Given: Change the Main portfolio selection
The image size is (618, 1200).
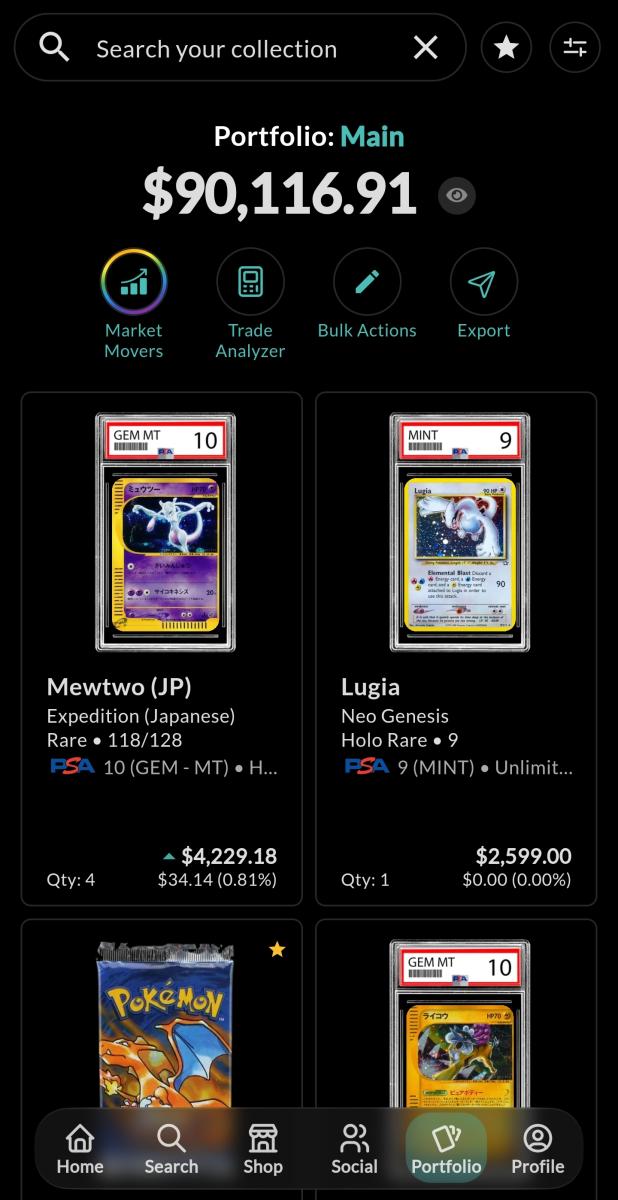Looking at the screenshot, I should click(x=372, y=136).
